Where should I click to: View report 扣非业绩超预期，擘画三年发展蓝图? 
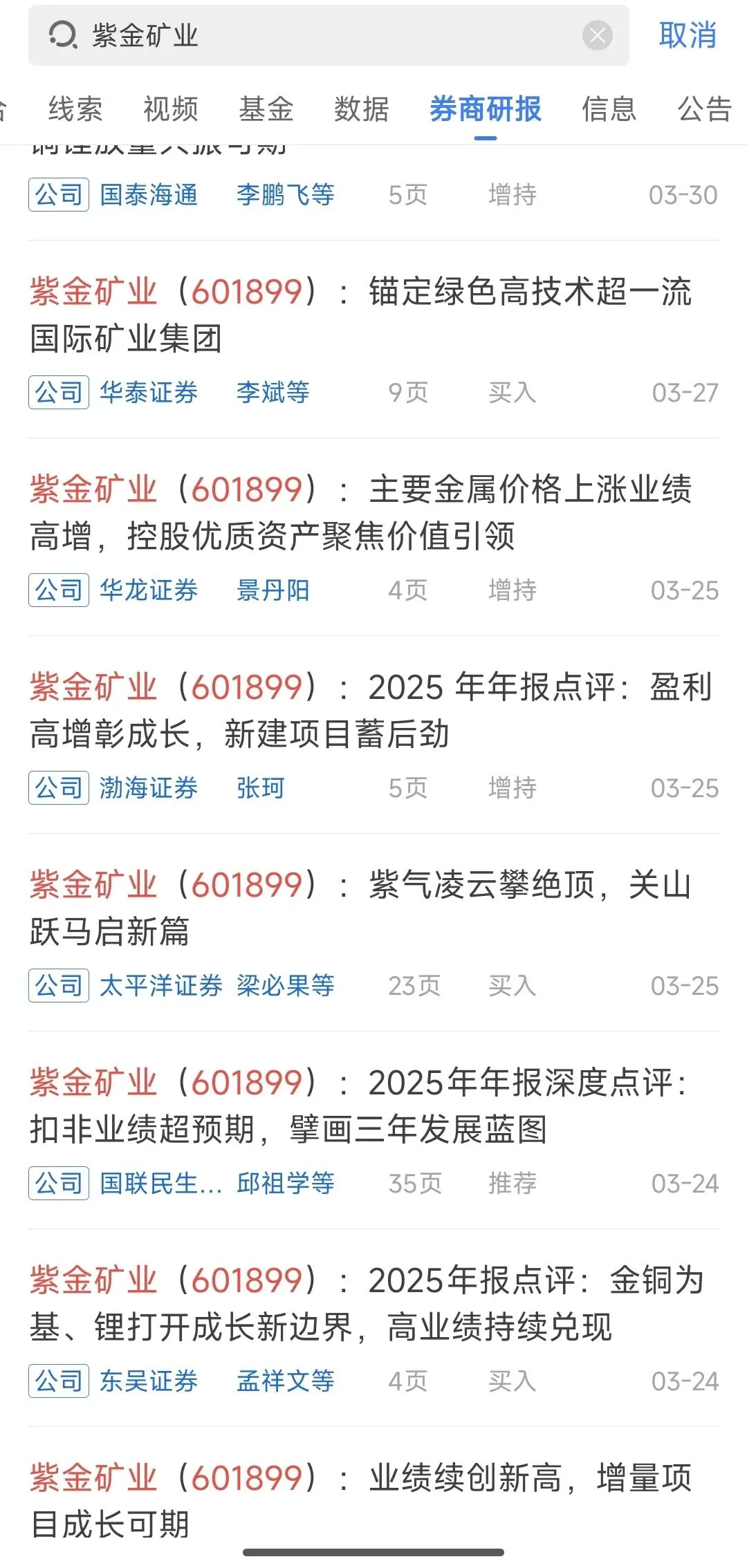tap(360, 1105)
